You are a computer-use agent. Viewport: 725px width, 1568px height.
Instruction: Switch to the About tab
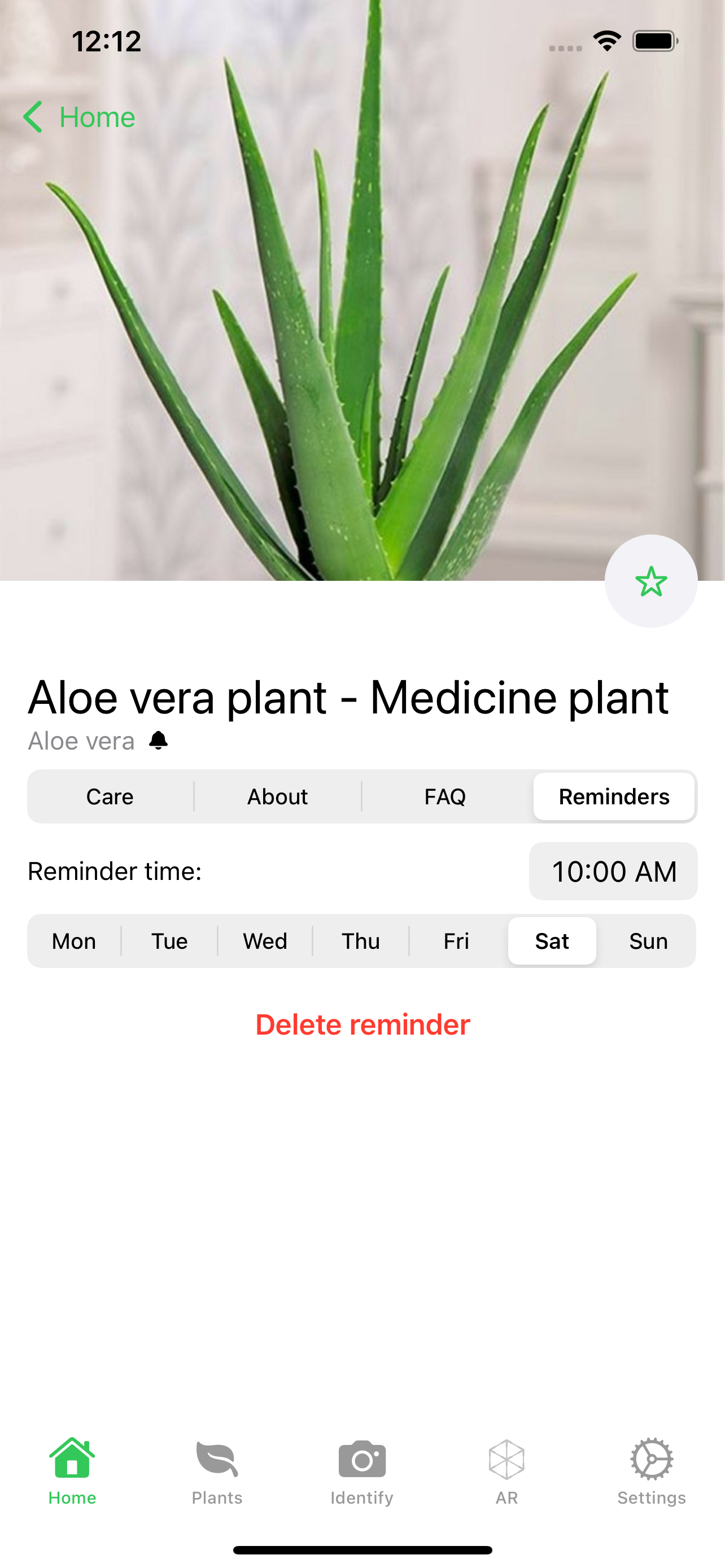click(278, 796)
